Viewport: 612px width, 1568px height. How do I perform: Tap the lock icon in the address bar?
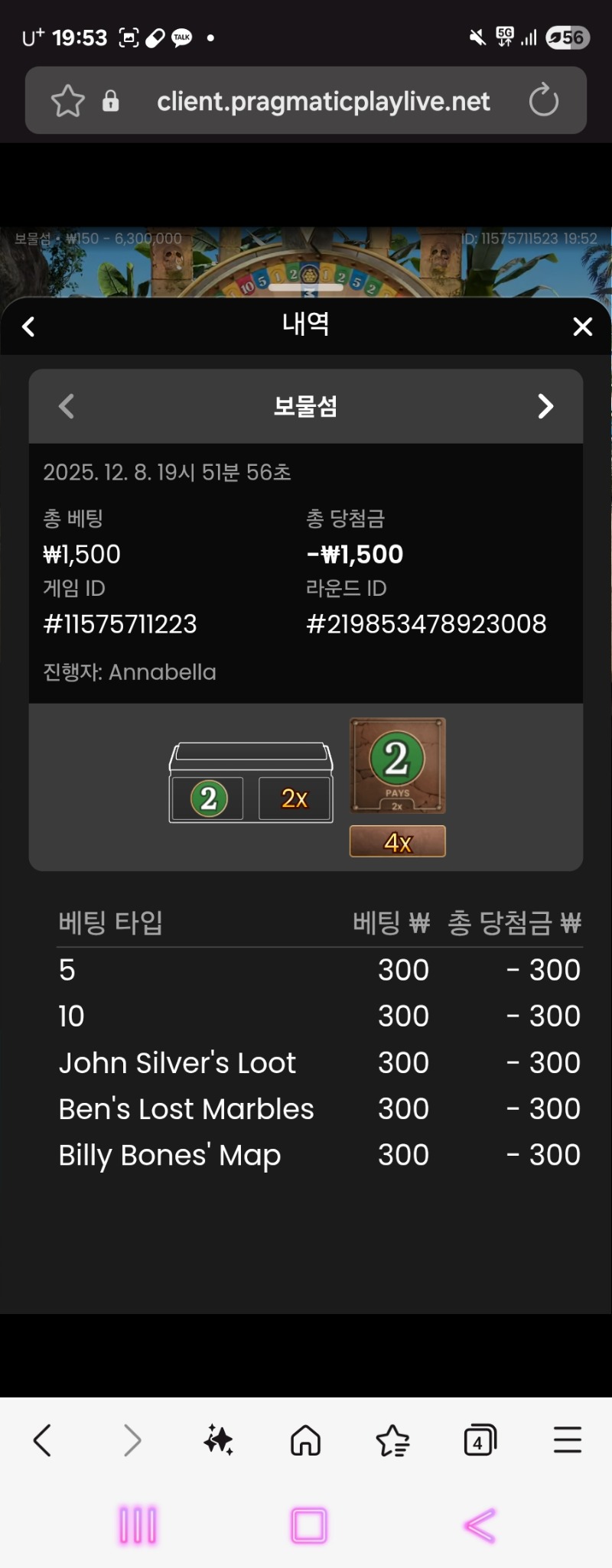click(111, 100)
